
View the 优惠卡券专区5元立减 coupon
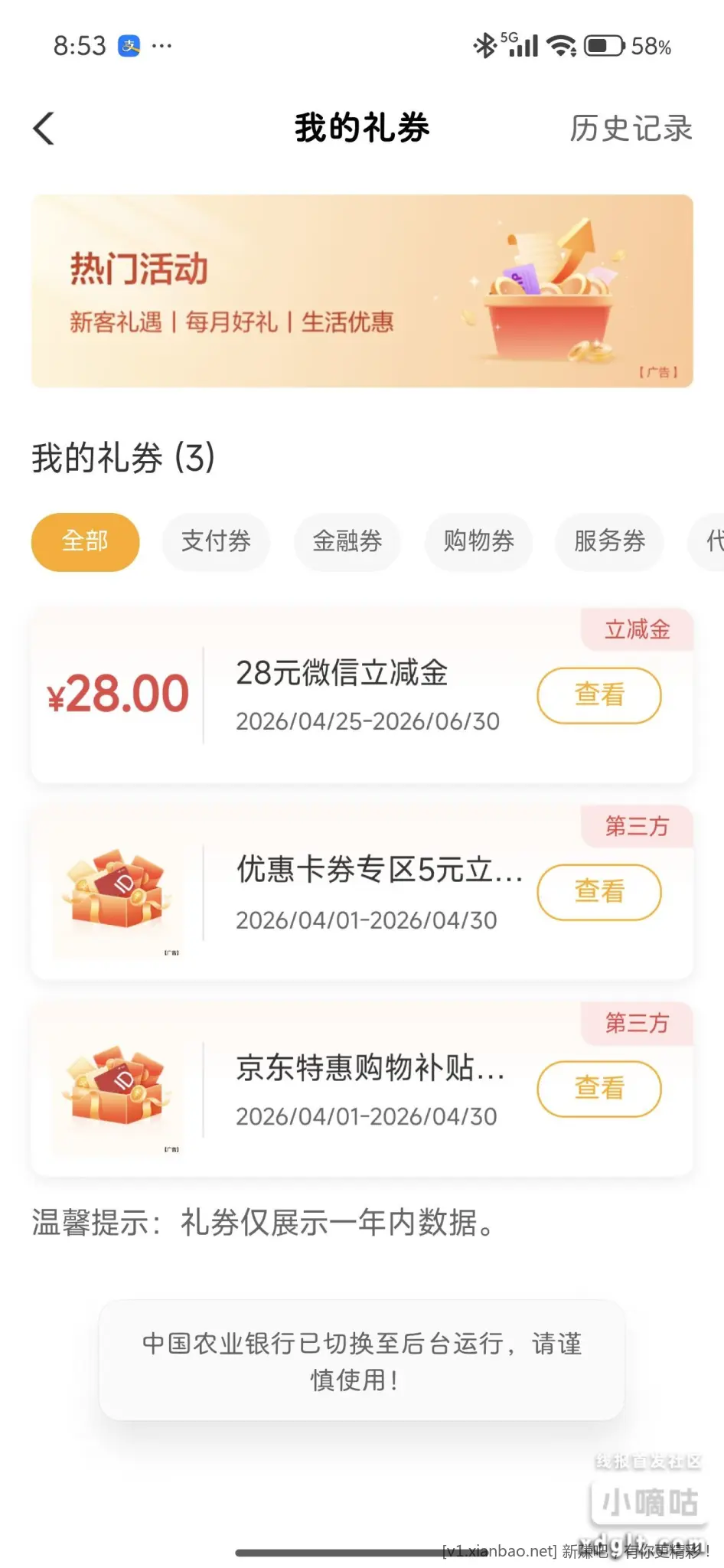[599, 892]
